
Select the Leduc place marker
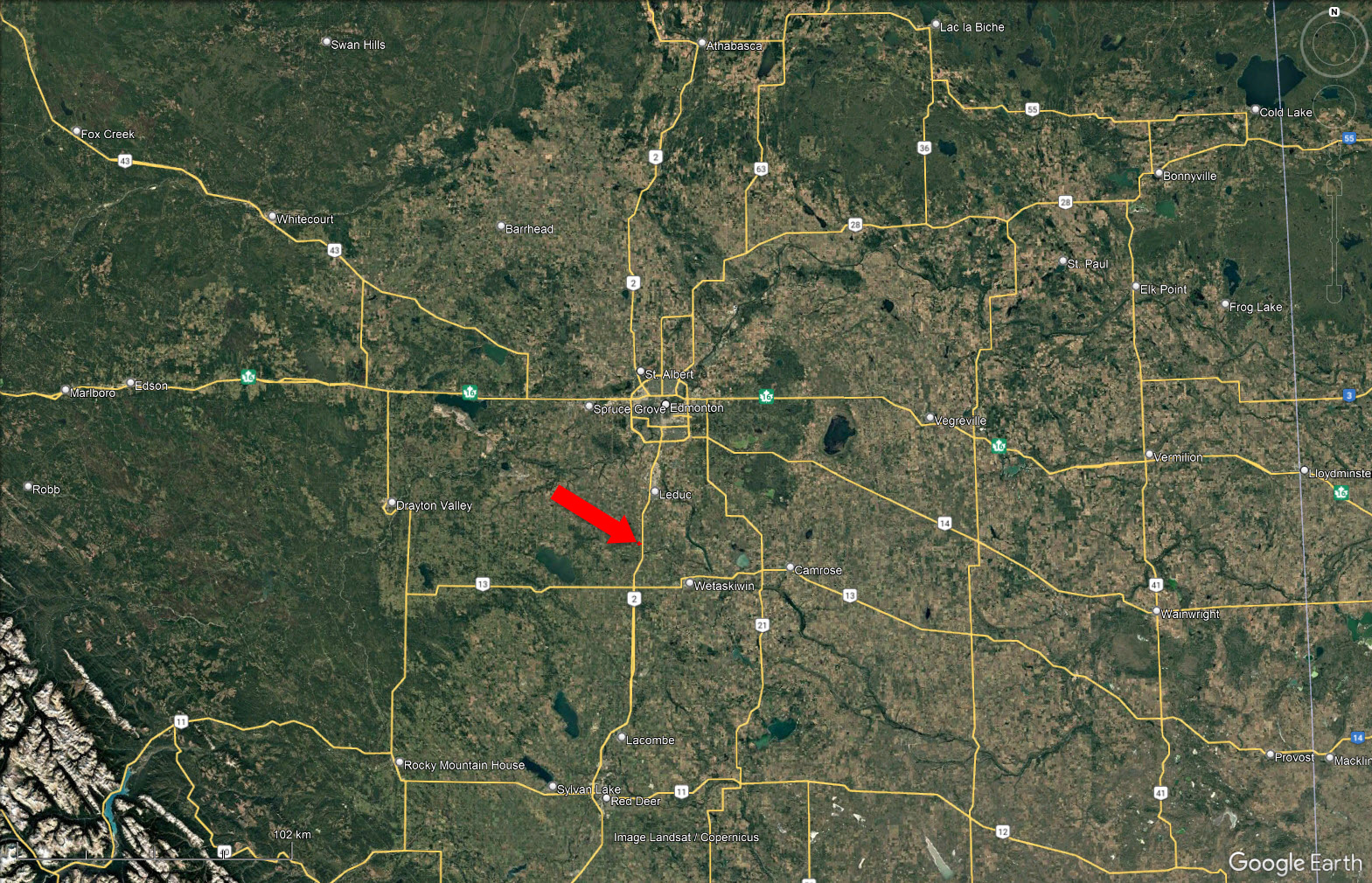(655, 492)
